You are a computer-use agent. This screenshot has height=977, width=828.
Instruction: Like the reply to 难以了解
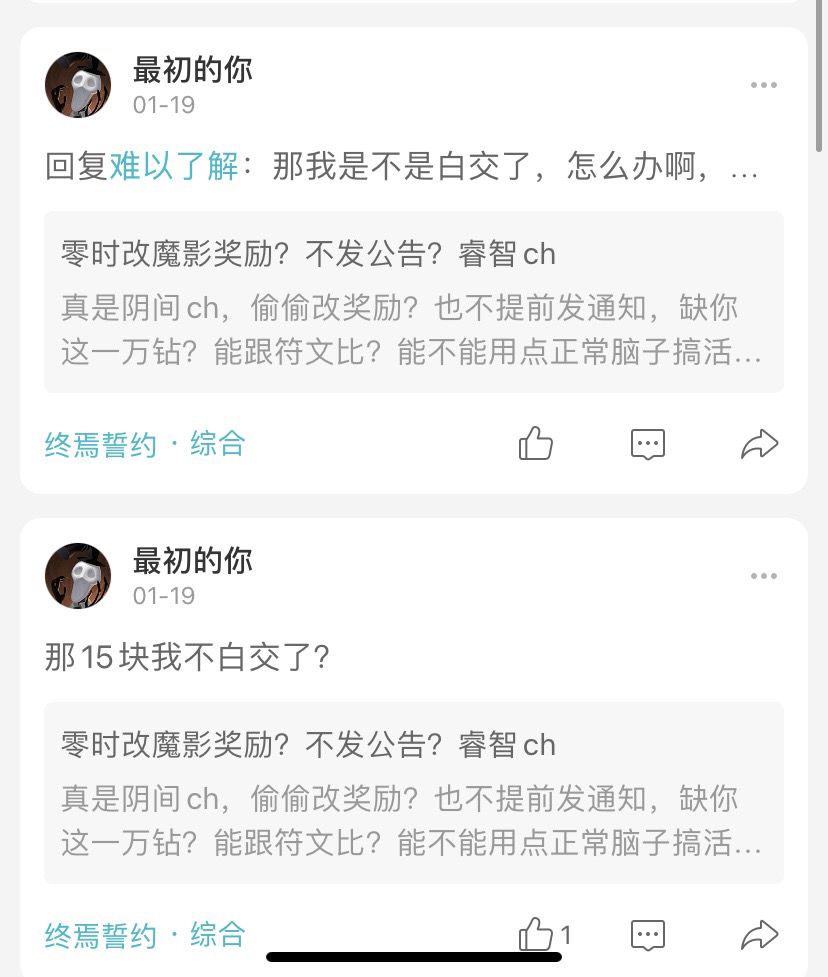536,444
